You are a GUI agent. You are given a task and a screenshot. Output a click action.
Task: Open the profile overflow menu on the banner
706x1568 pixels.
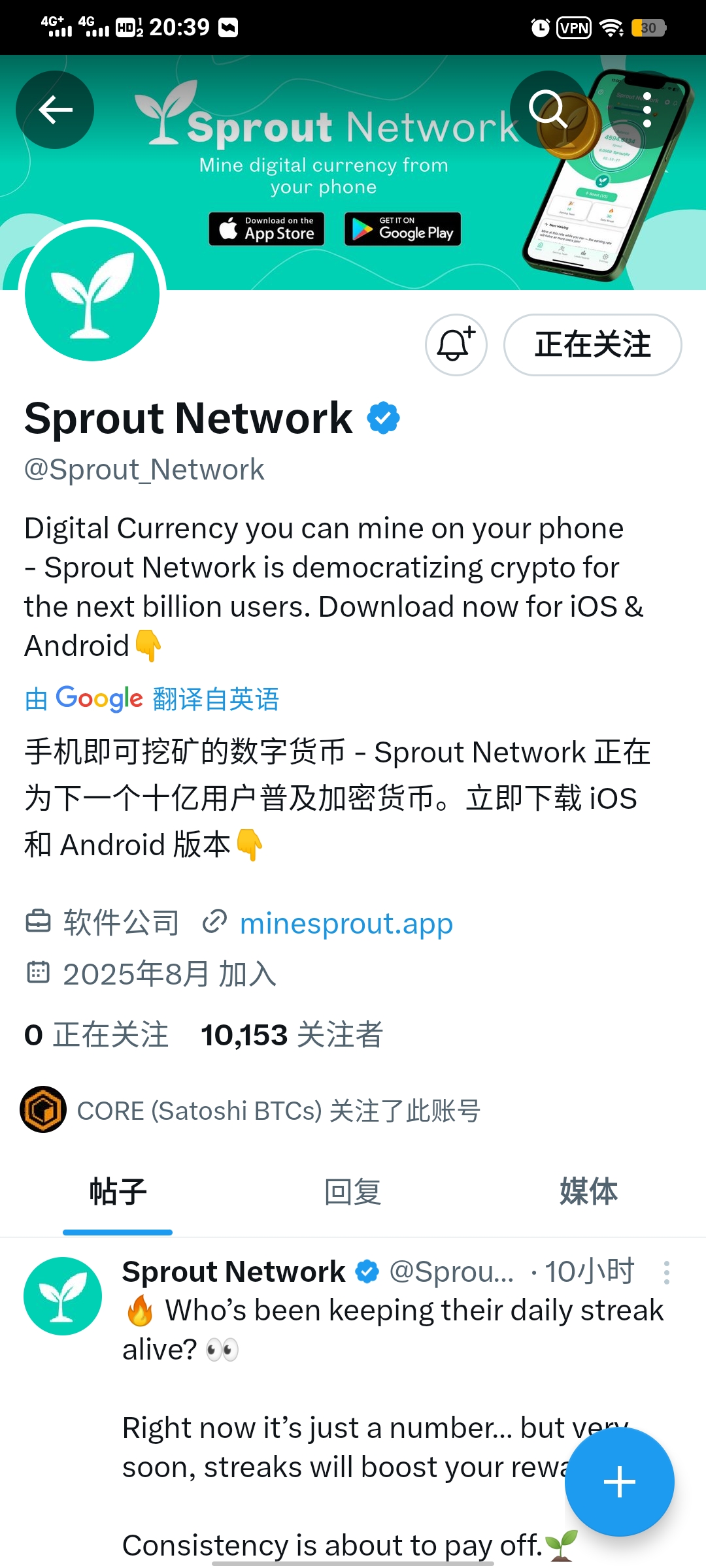(647, 110)
